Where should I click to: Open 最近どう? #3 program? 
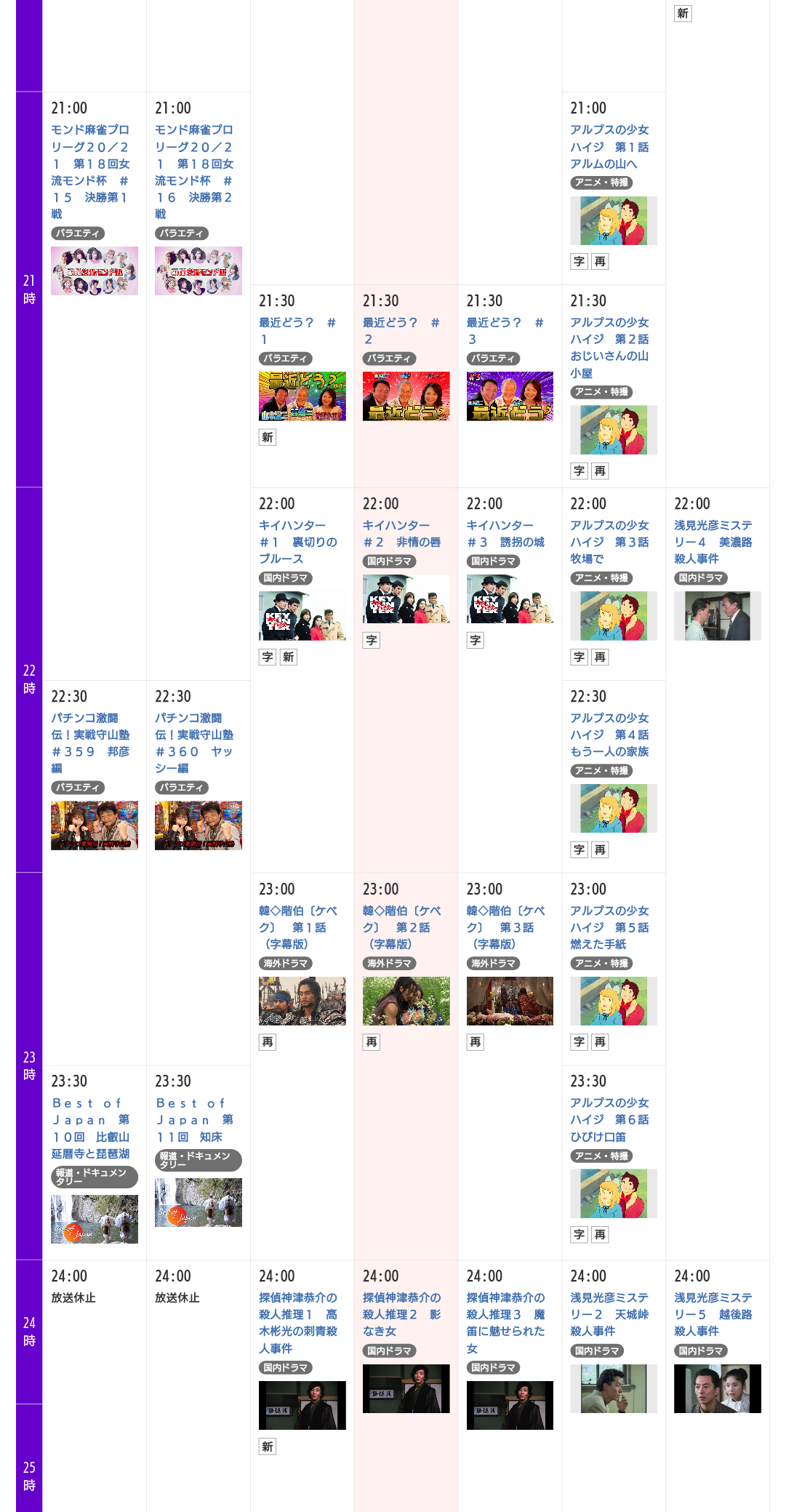pos(505,331)
